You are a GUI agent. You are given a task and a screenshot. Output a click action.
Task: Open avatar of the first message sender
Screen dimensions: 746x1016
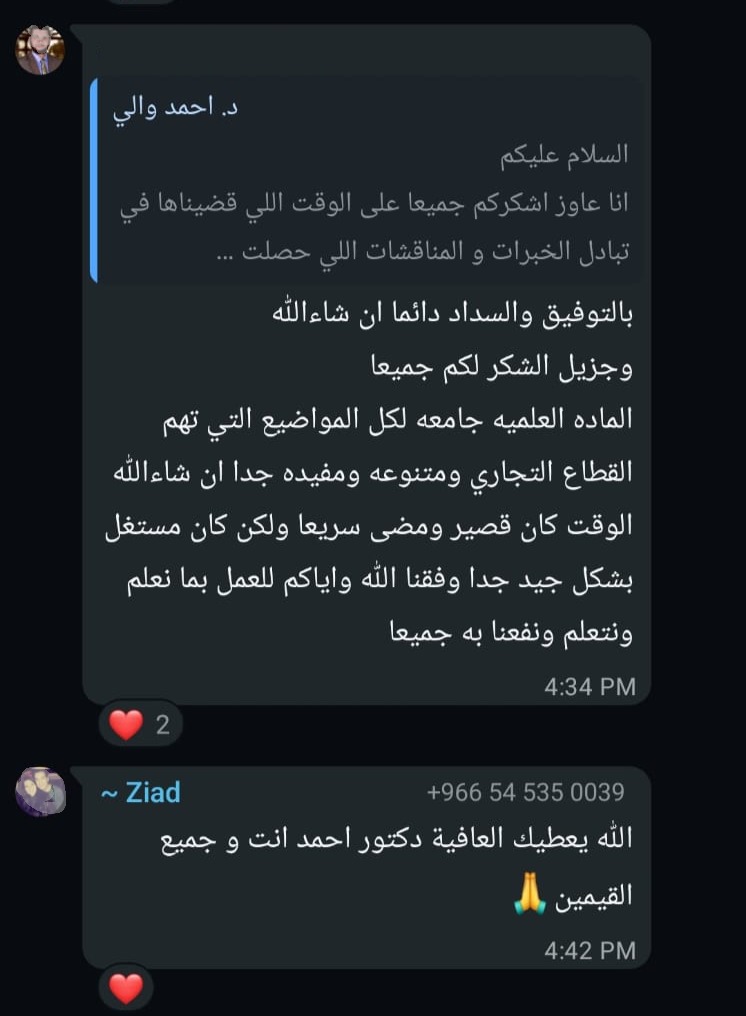[41, 50]
